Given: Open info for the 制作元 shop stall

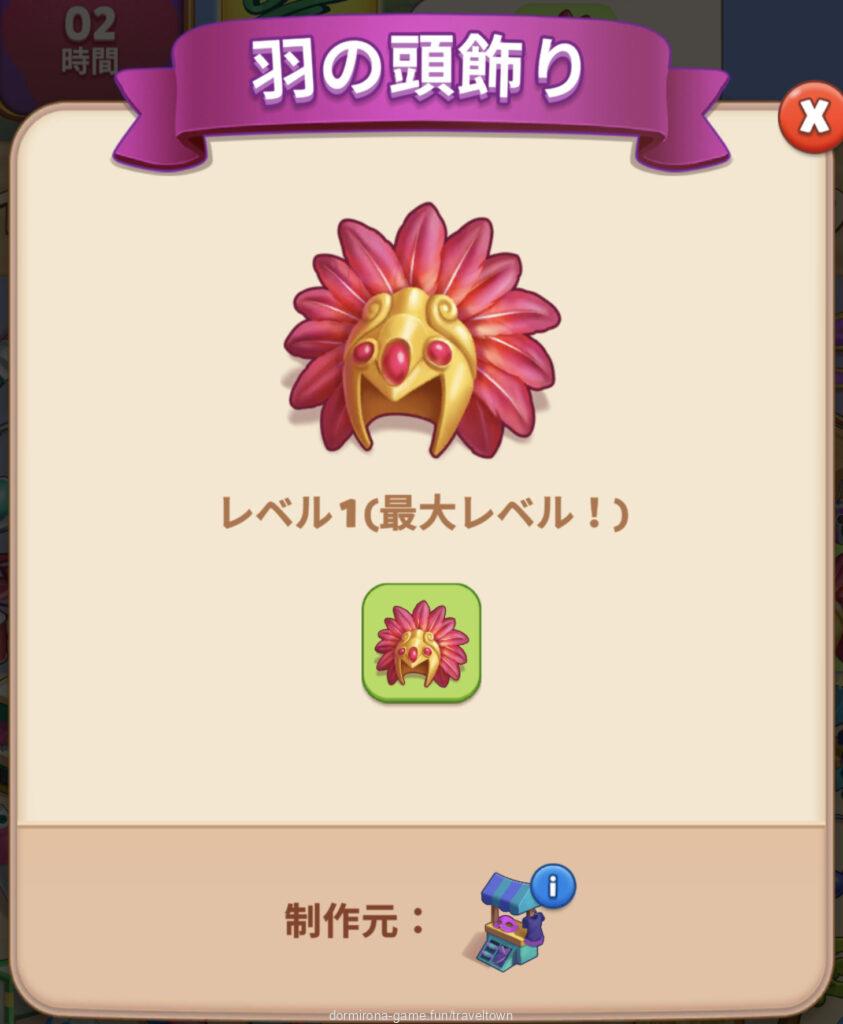Looking at the screenshot, I should [552, 885].
